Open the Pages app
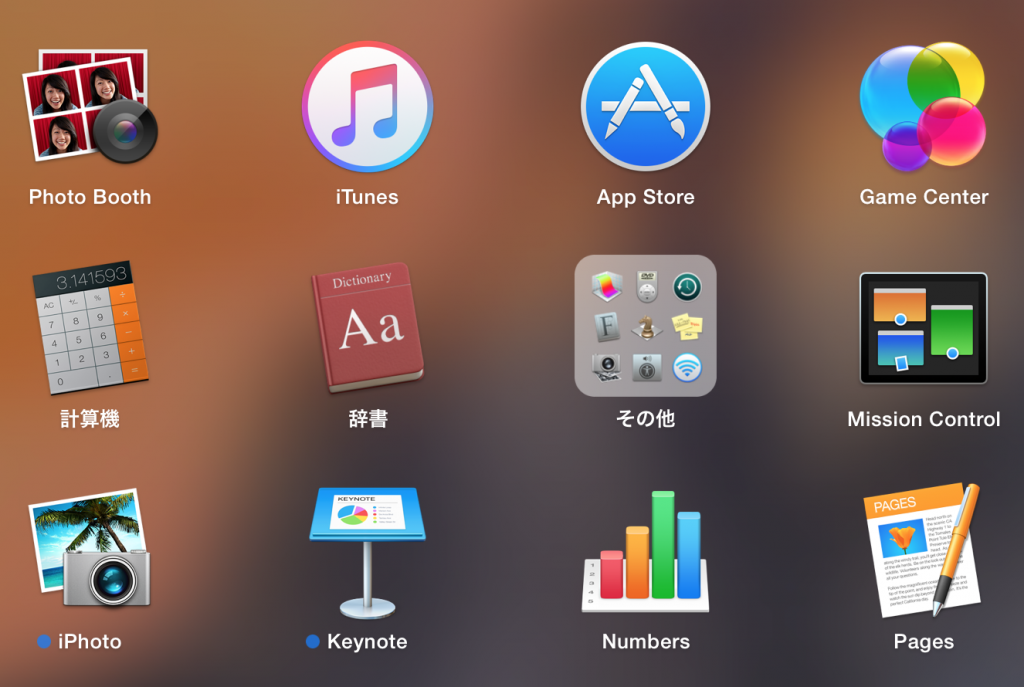Screen dimensions: 1024x687 point(923,550)
